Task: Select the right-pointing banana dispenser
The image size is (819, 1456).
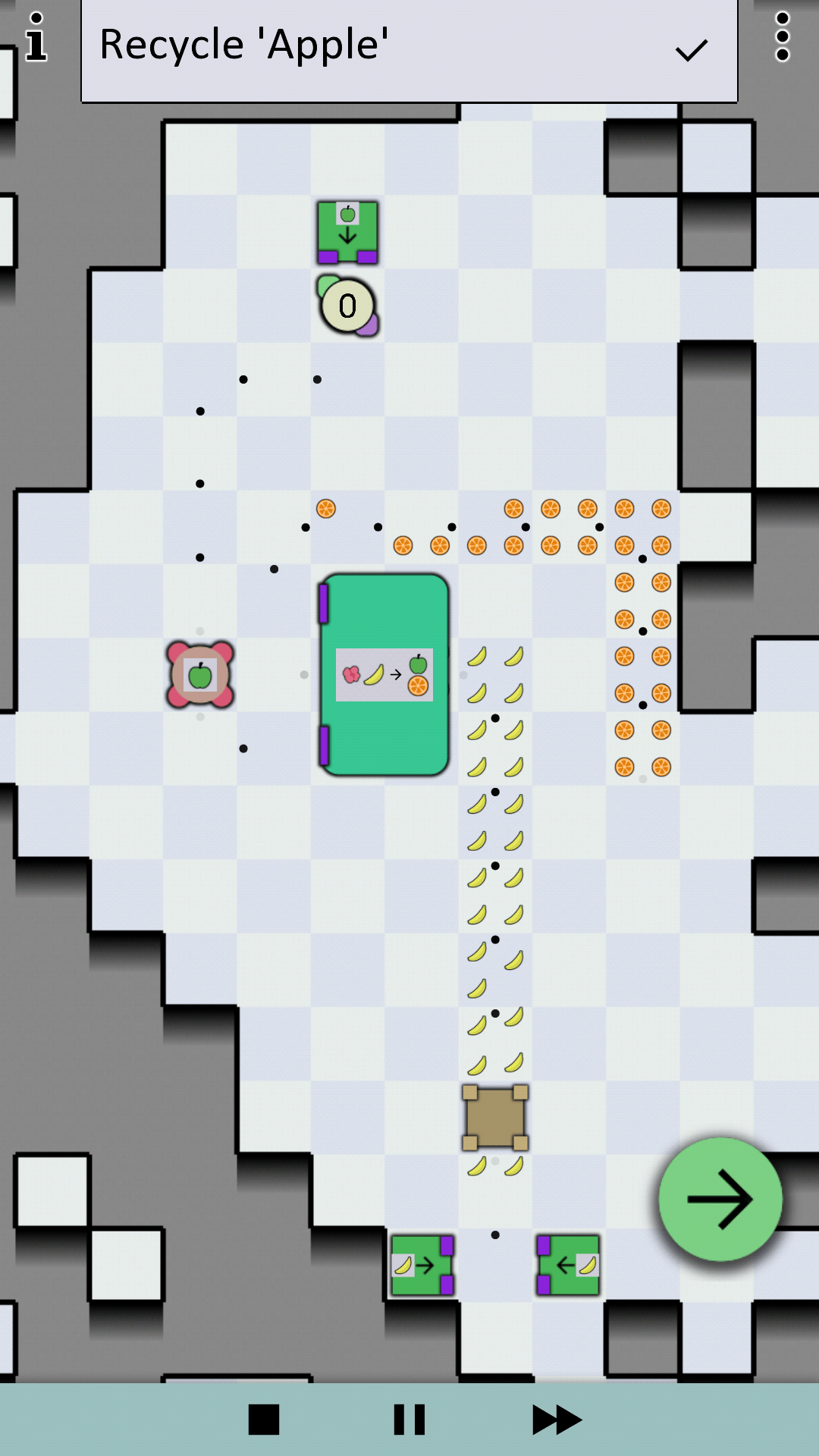Action: point(422,1265)
